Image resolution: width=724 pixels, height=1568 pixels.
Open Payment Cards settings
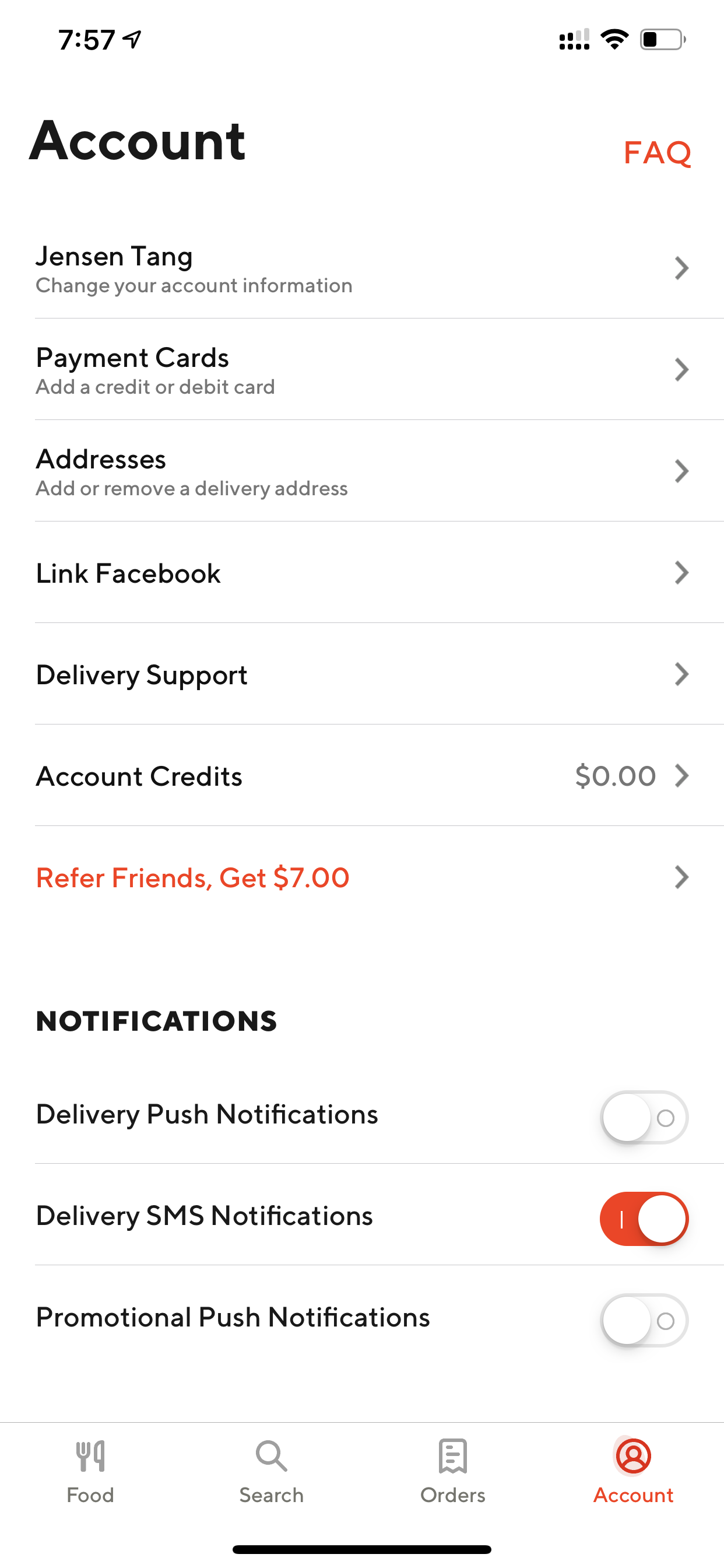tap(362, 369)
